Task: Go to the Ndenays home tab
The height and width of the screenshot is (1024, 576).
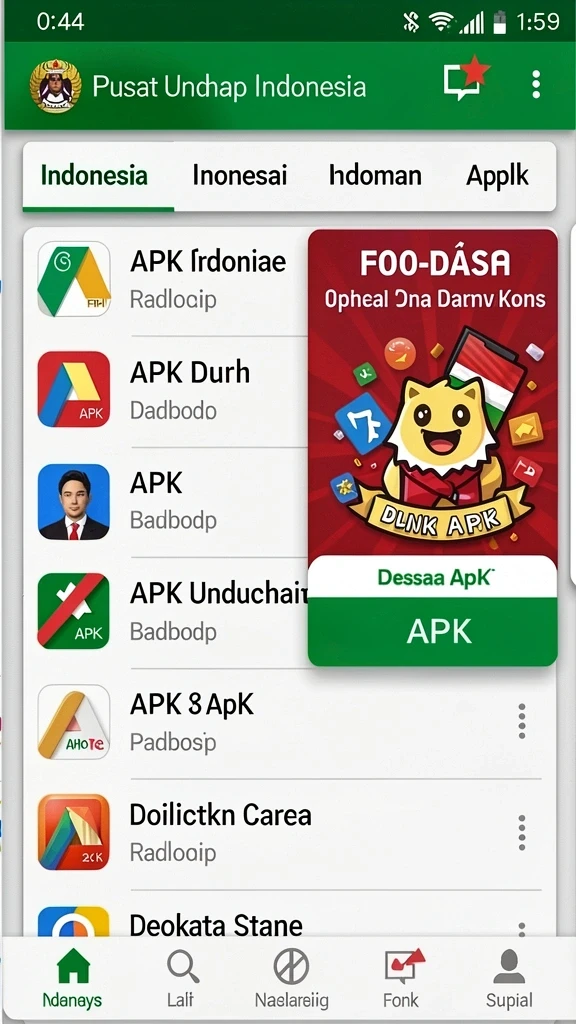Action: [x=72, y=978]
